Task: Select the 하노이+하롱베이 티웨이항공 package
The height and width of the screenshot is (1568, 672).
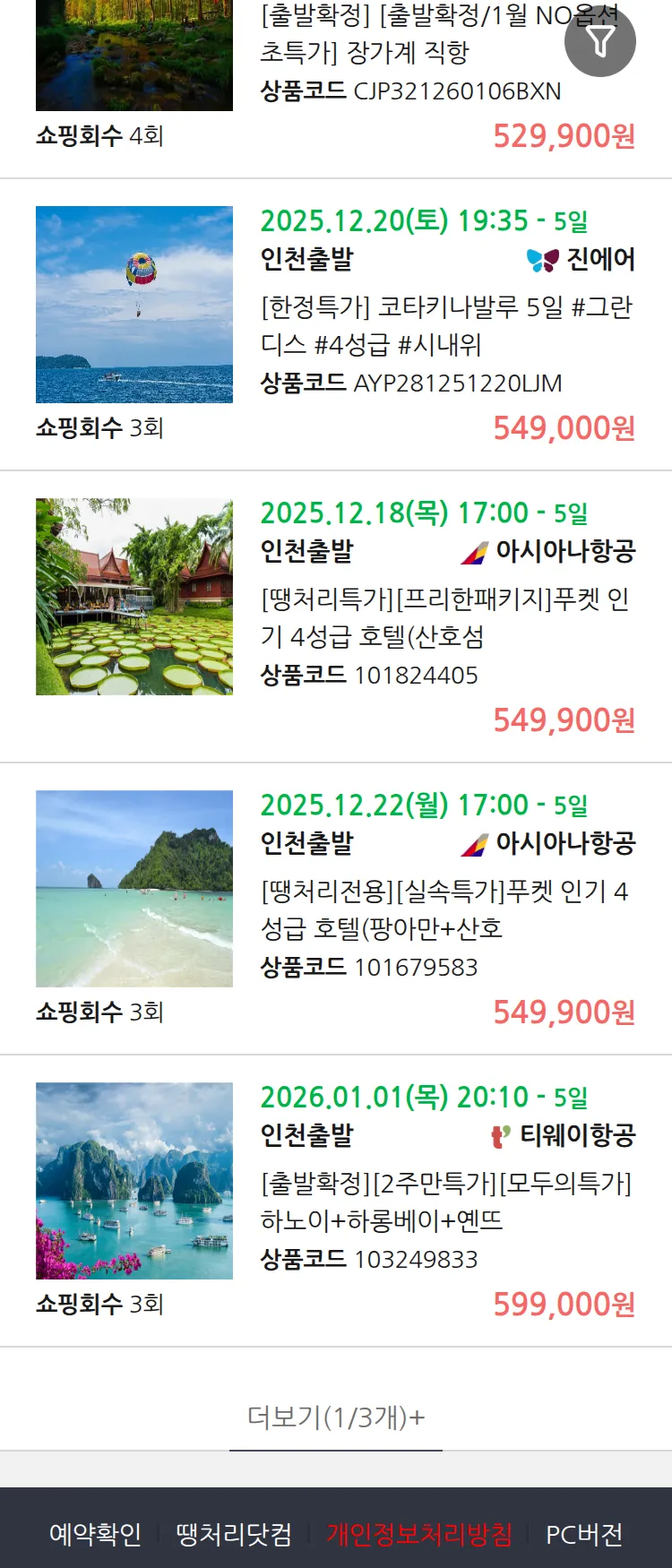Action: tap(446, 1202)
